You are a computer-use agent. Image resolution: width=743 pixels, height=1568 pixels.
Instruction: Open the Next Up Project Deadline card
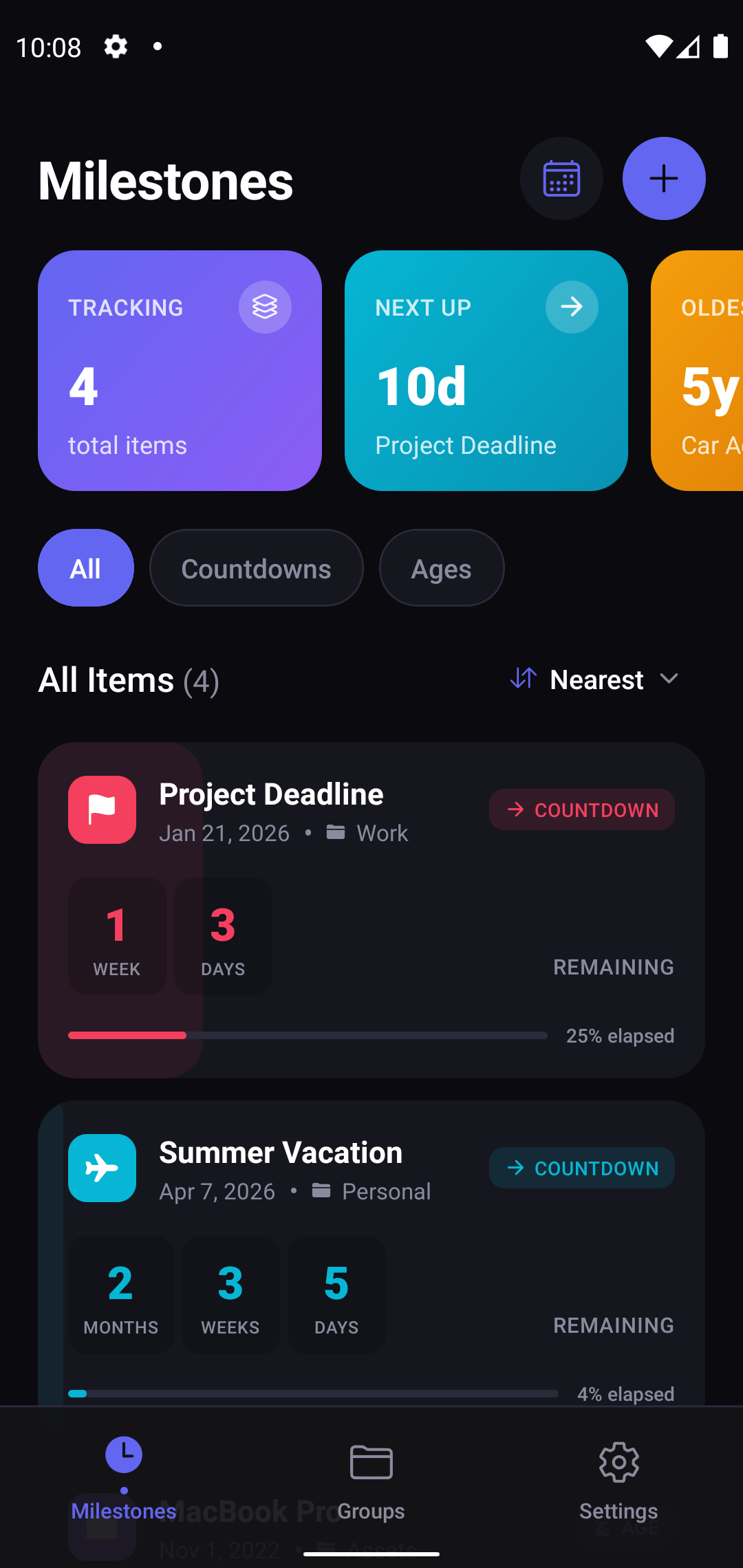click(x=486, y=371)
